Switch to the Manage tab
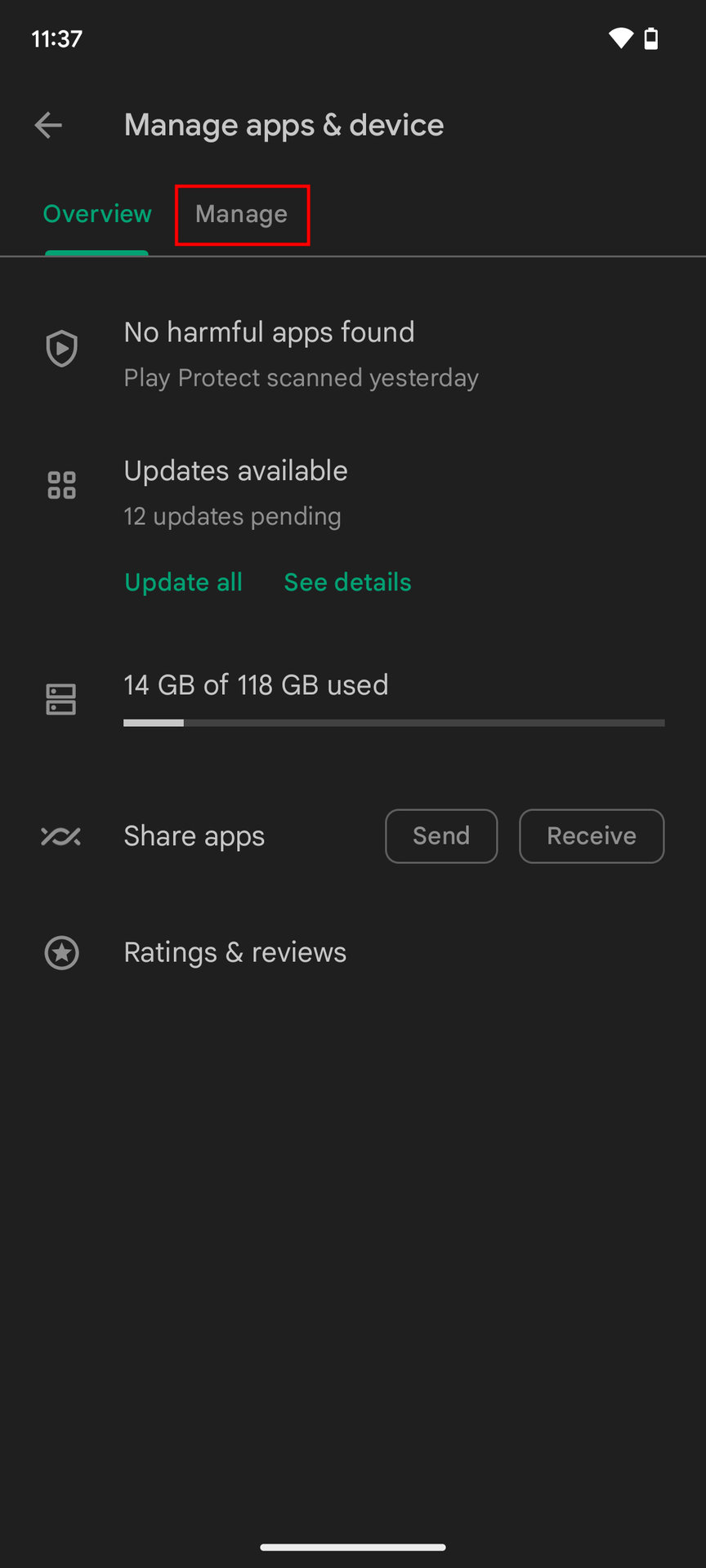 [x=242, y=214]
